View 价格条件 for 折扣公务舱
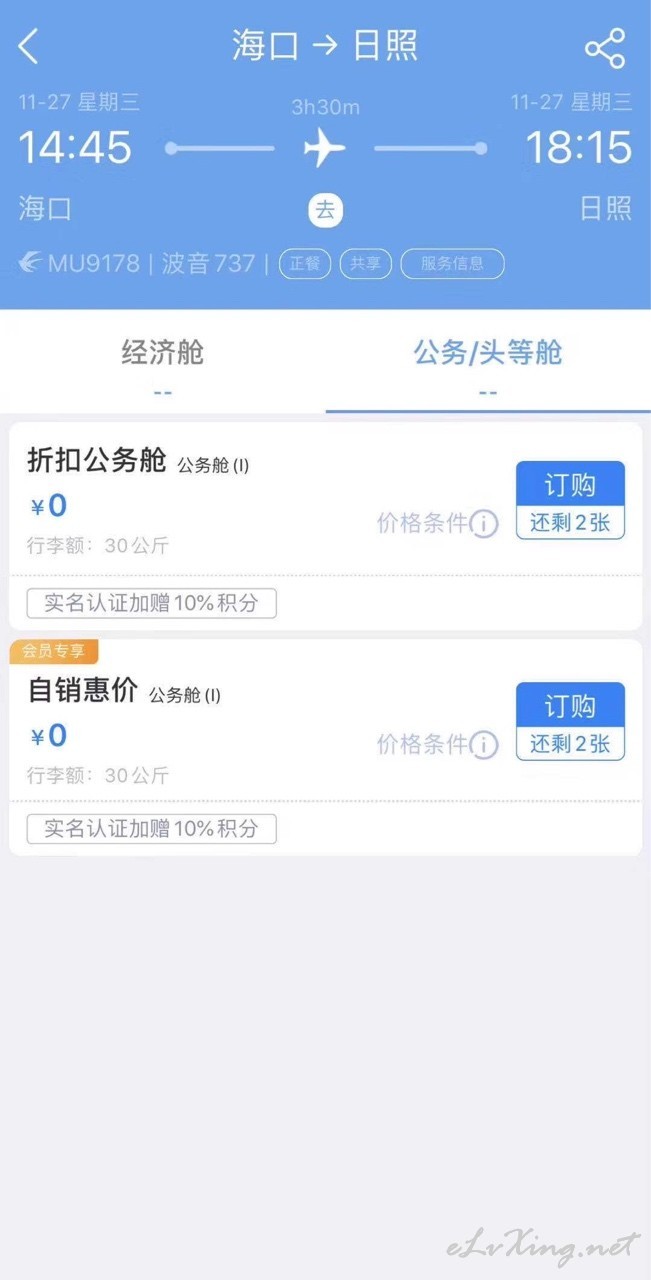Image resolution: width=651 pixels, height=1280 pixels. point(437,523)
